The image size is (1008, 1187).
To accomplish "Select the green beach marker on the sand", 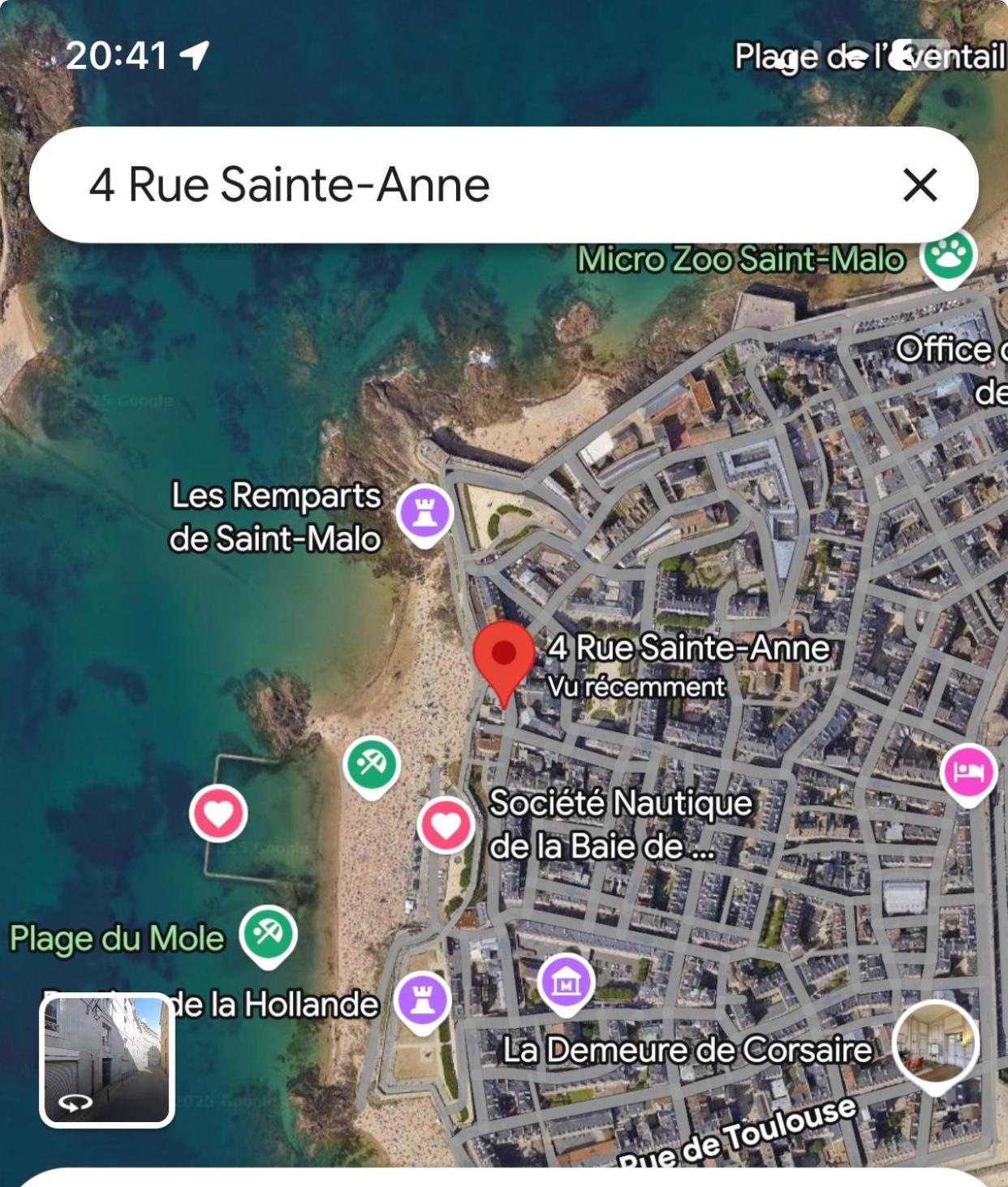I will [372, 764].
